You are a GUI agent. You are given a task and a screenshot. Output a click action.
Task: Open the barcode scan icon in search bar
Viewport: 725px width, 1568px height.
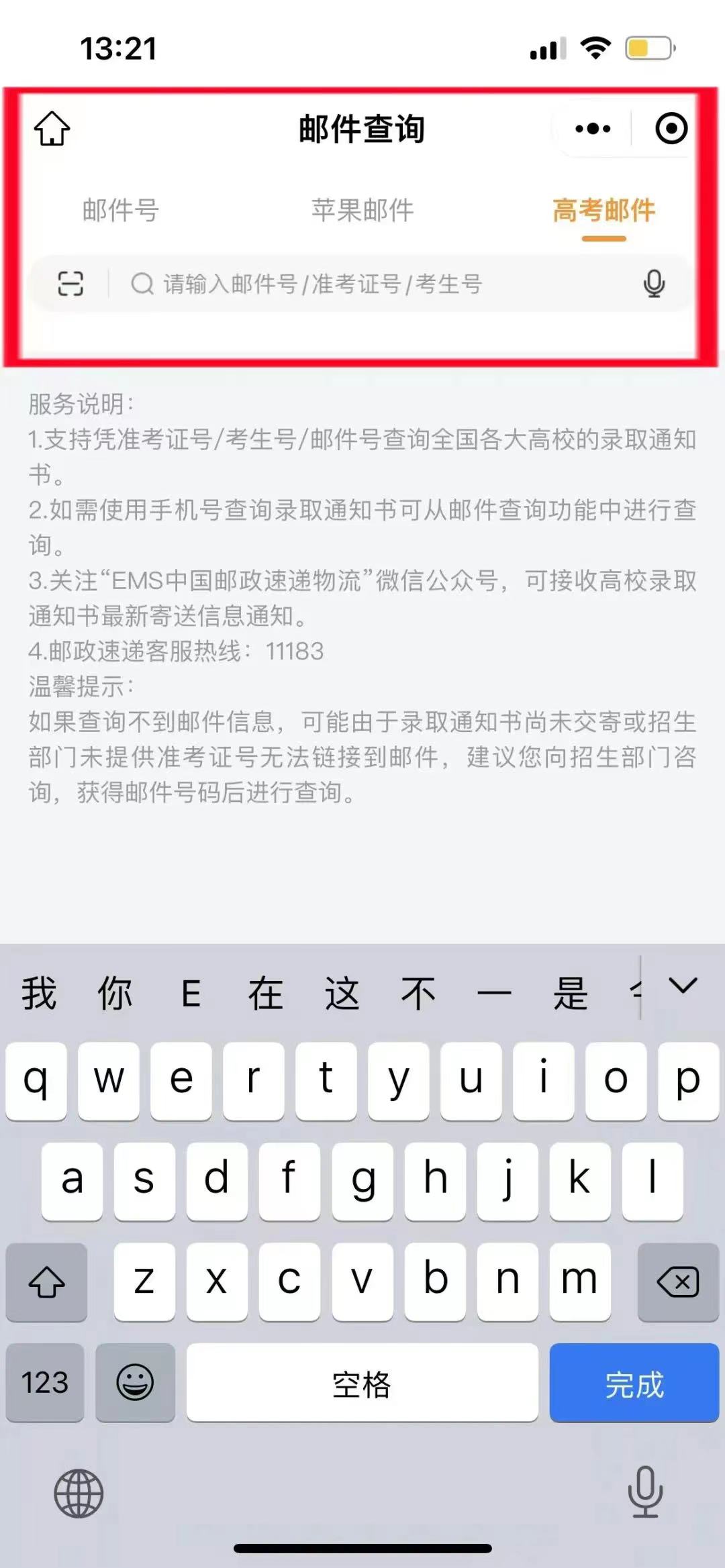[x=70, y=283]
